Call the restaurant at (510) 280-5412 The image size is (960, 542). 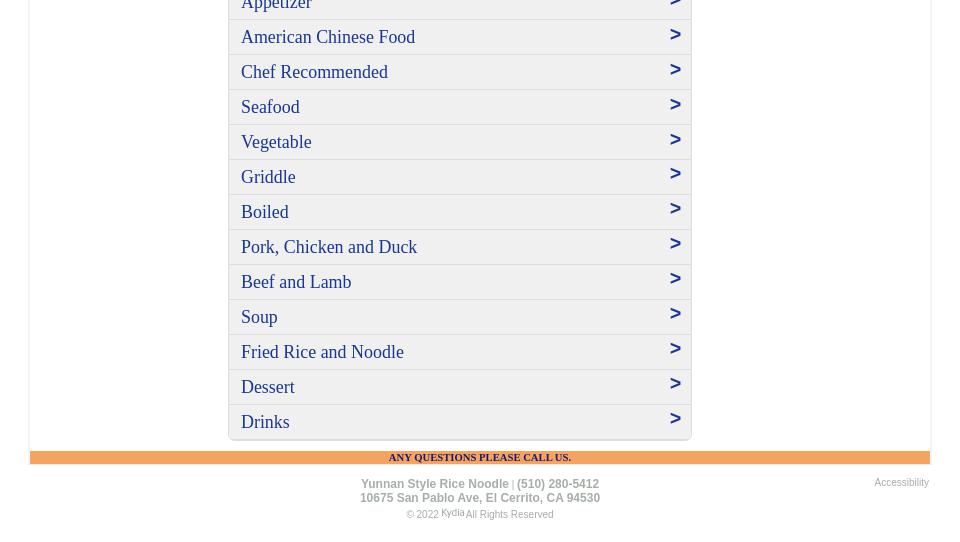(557, 484)
